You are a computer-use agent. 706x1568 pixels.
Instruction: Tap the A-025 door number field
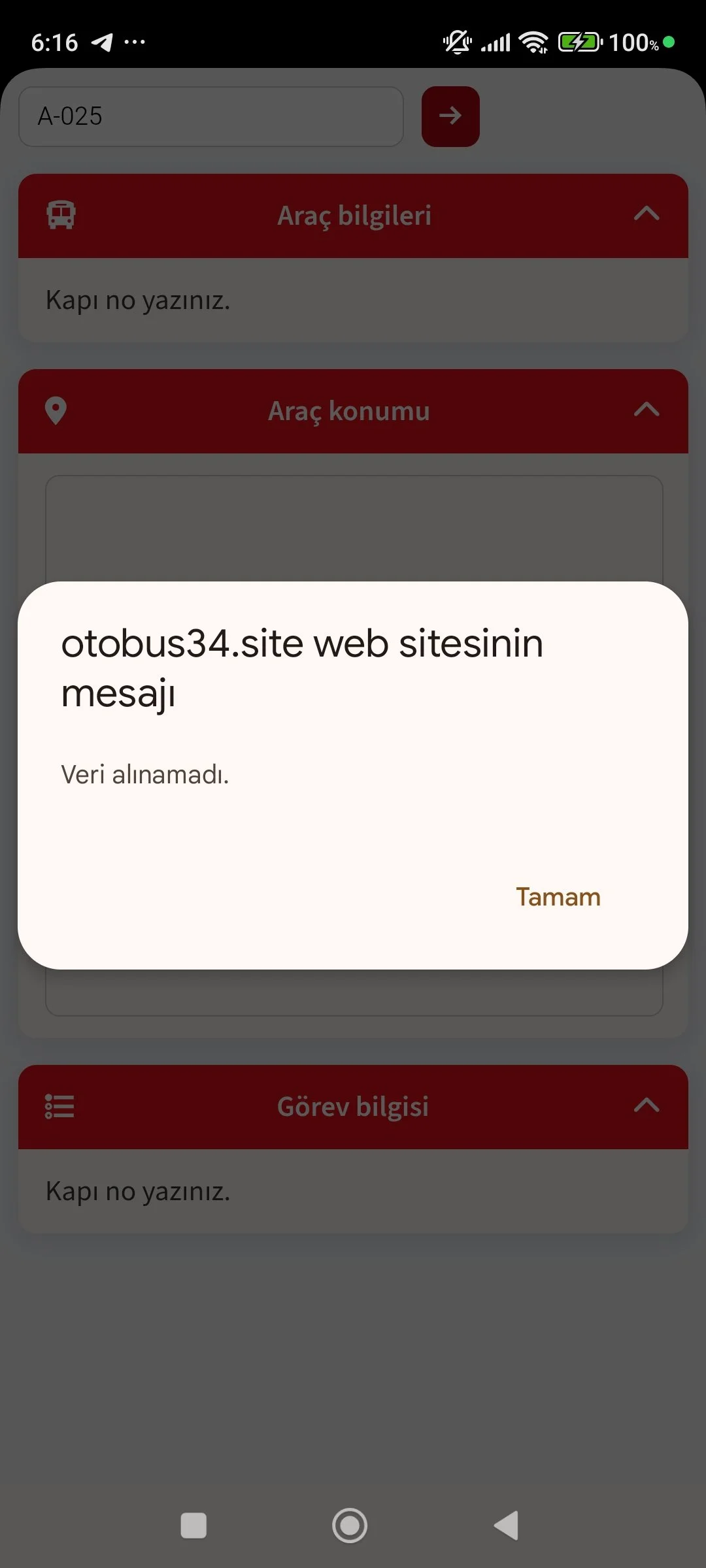[210, 116]
